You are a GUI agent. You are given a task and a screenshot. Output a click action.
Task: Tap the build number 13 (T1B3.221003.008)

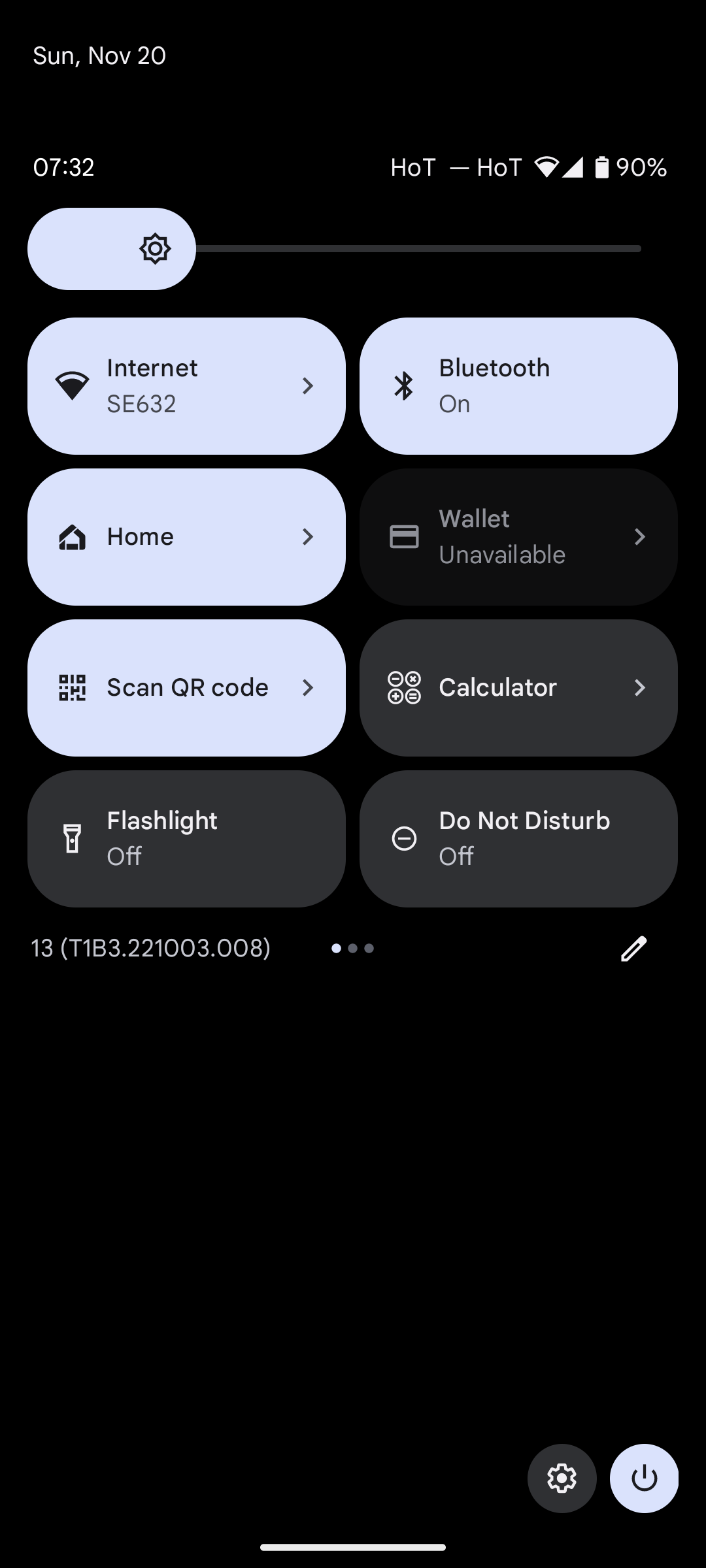151,948
